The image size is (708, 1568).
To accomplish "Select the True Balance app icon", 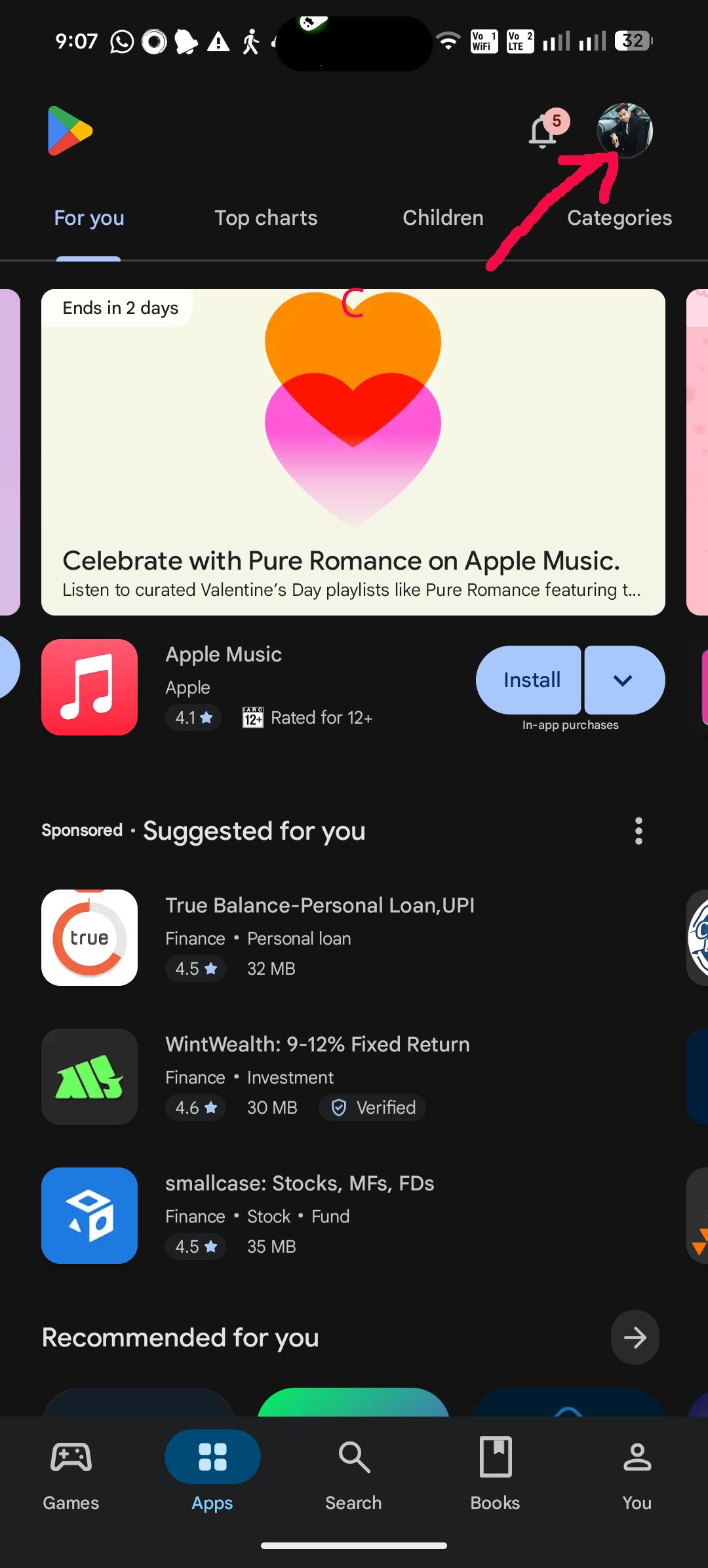I will pos(89,937).
